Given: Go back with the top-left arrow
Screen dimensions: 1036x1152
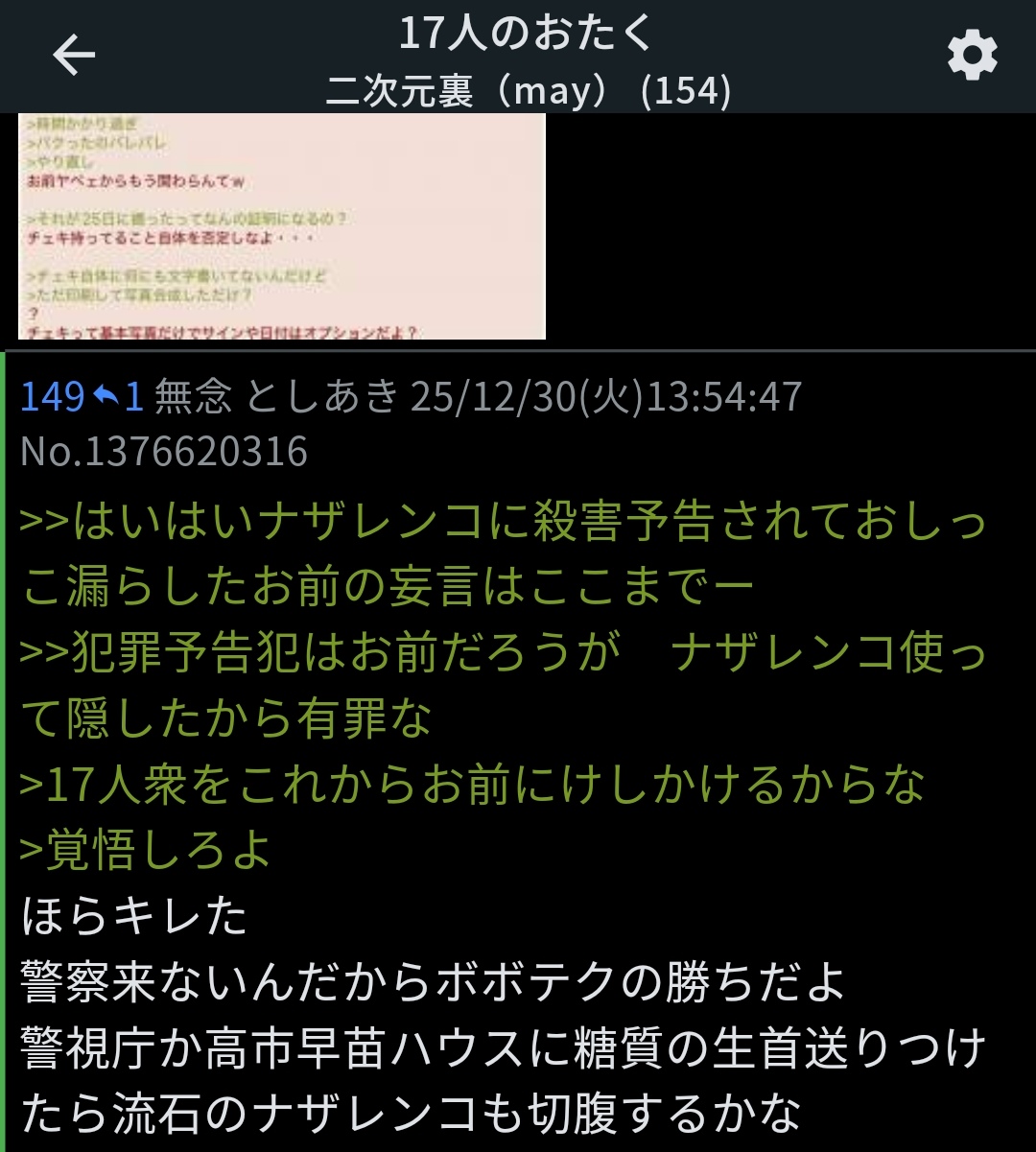Looking at the screenshot, I should tap(74, 56).
